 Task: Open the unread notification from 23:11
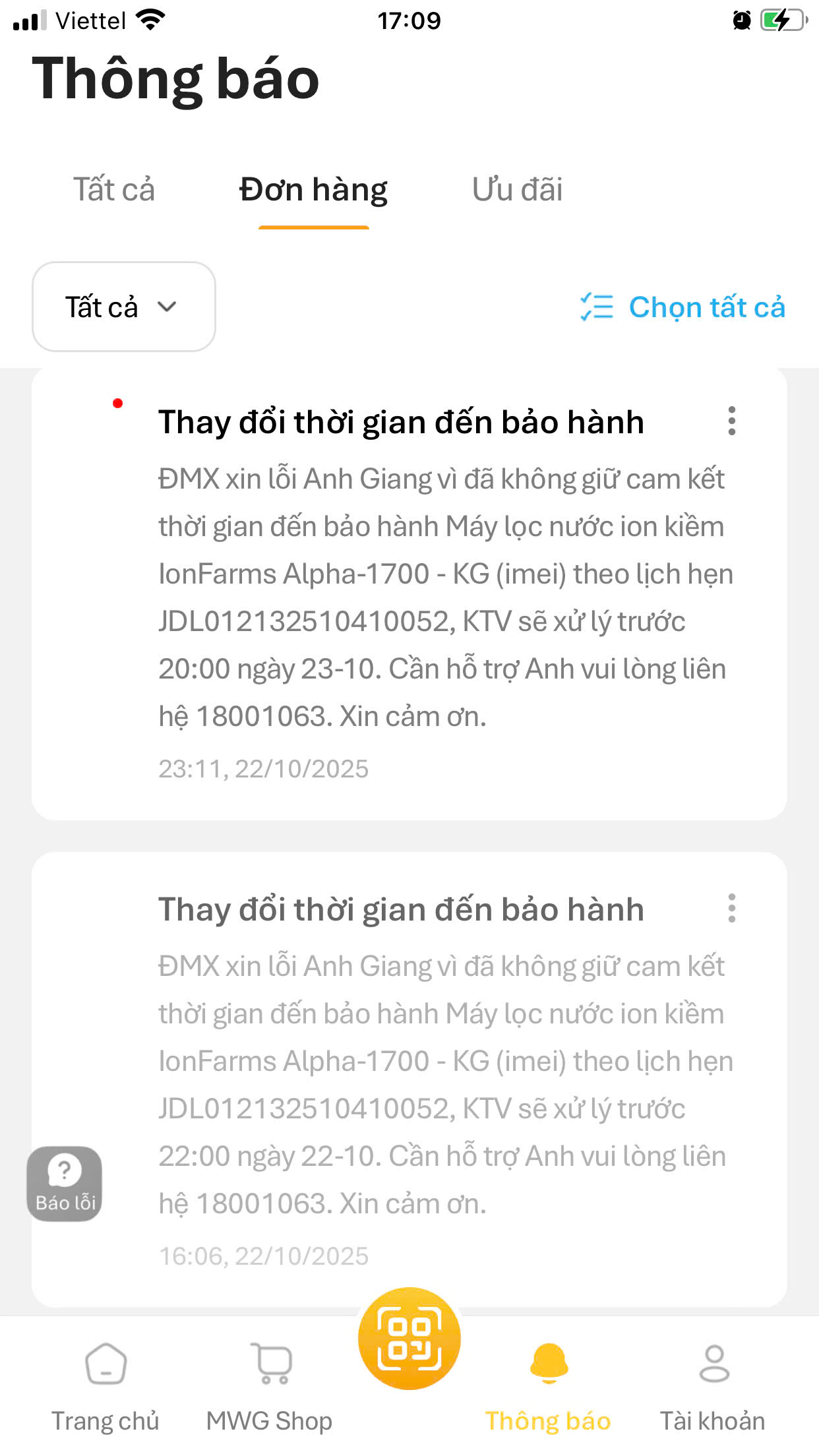(409, 593)
